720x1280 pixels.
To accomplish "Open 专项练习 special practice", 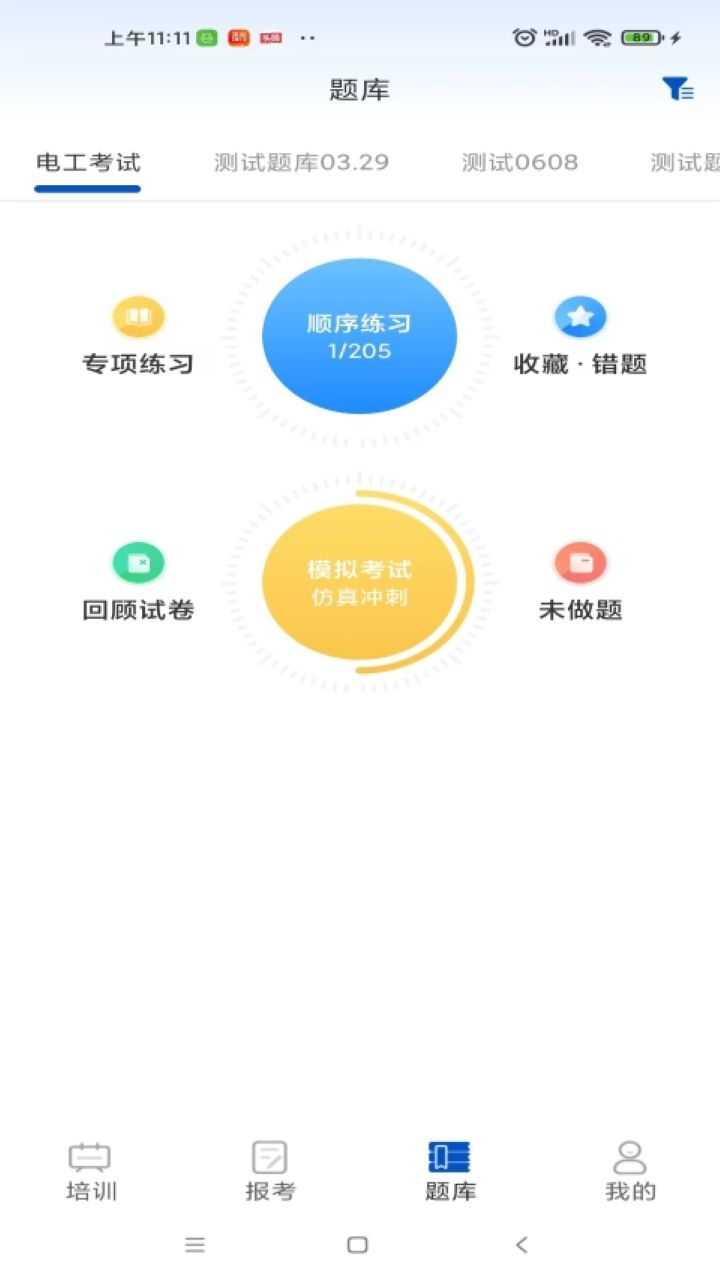I will (x=138, y=338).
